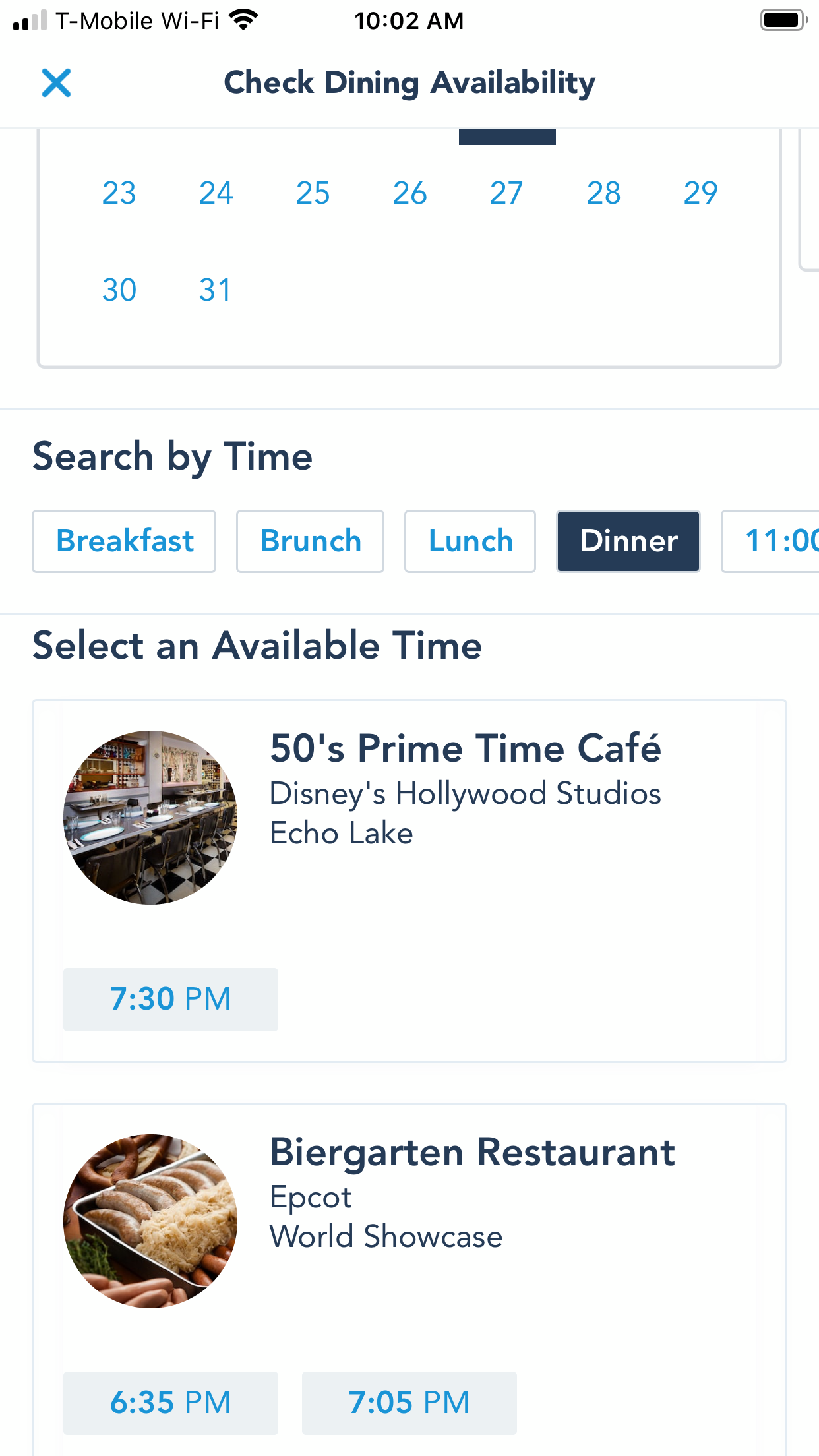Image resolution: width=819 pixels, height=1456 pixels.
Task: Choose day 25 in the calendar
Action: 313,193
